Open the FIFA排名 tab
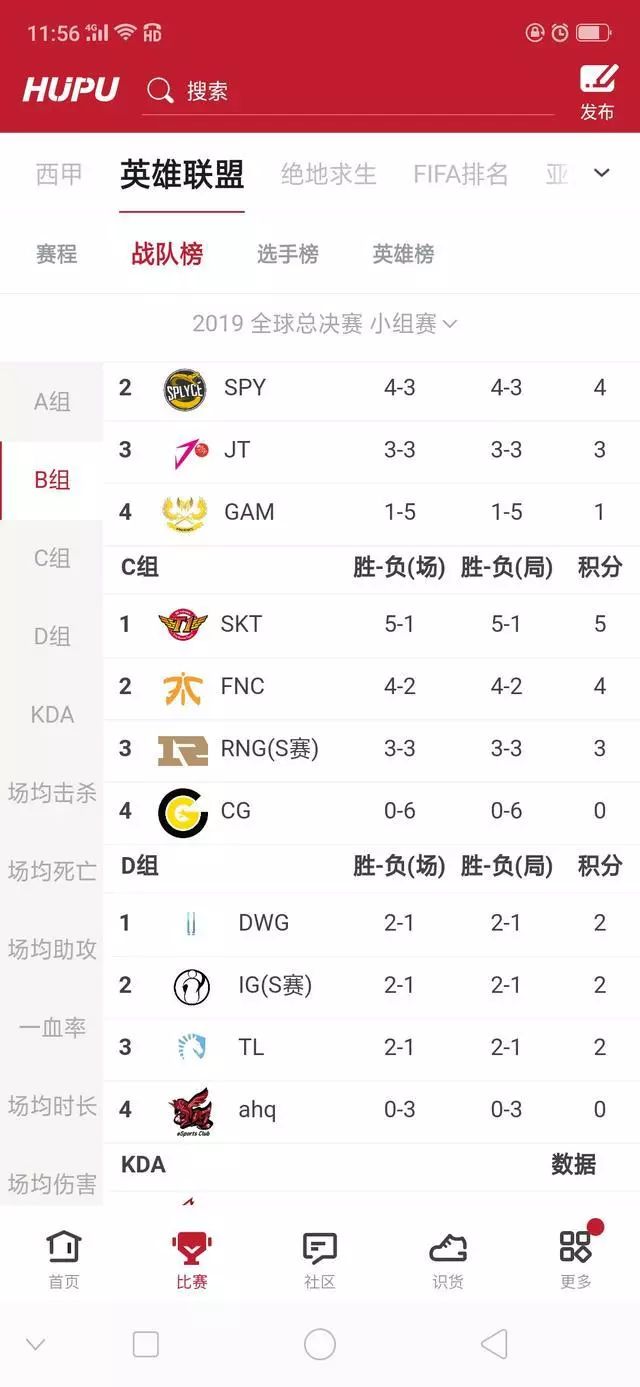The height and width of the screenshot is (1387, 640). 461,174
